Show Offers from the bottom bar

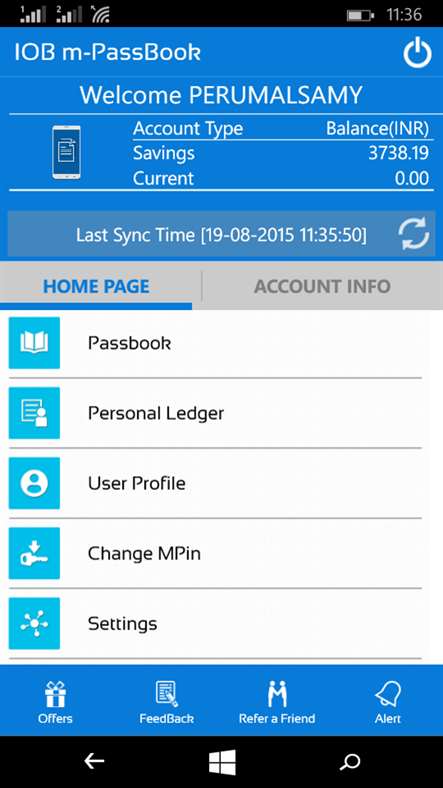(55, 703)
